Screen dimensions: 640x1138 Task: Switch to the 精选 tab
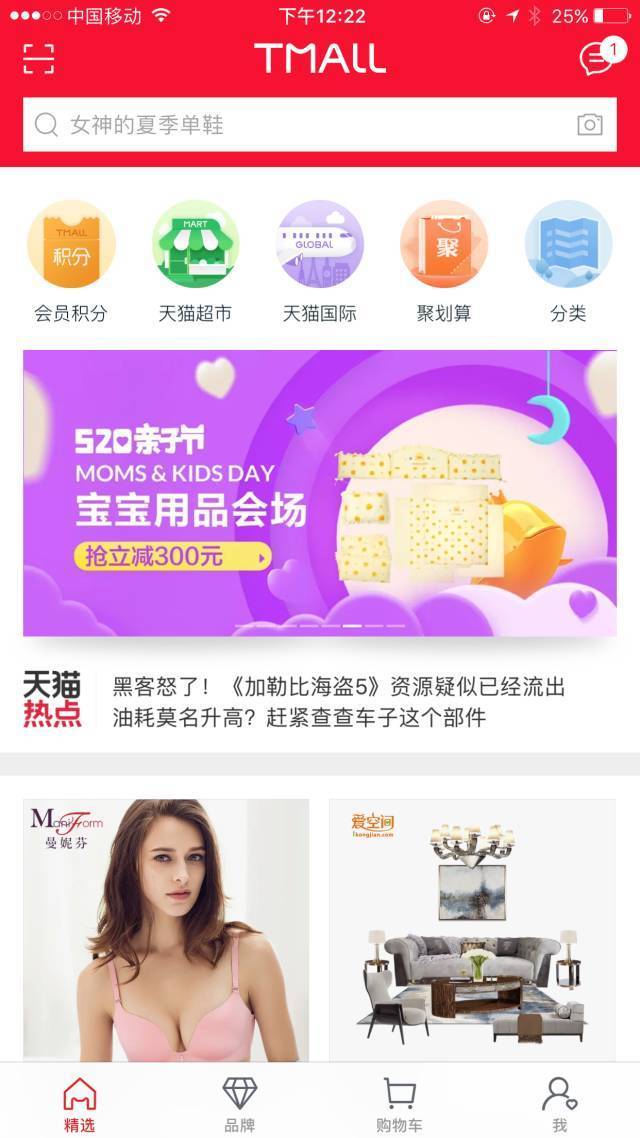click(80, 1103)
